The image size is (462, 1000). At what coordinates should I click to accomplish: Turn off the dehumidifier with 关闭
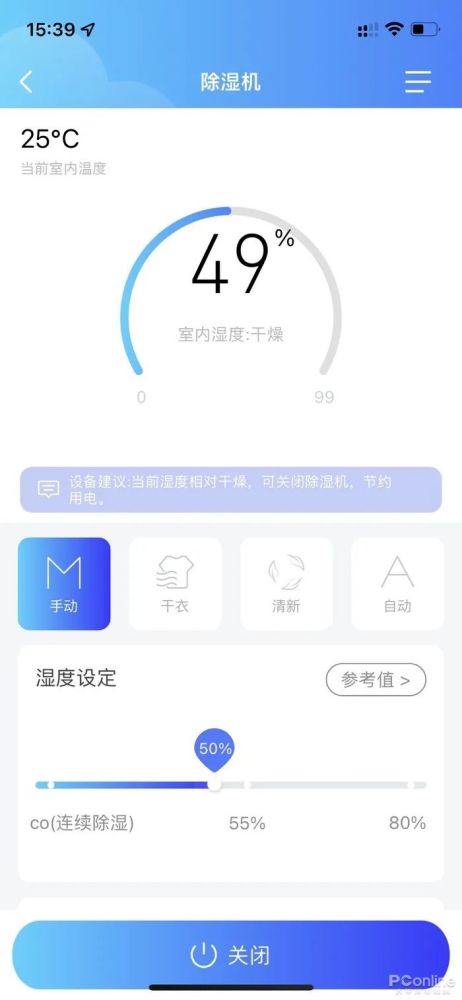(x=230, y=955)
